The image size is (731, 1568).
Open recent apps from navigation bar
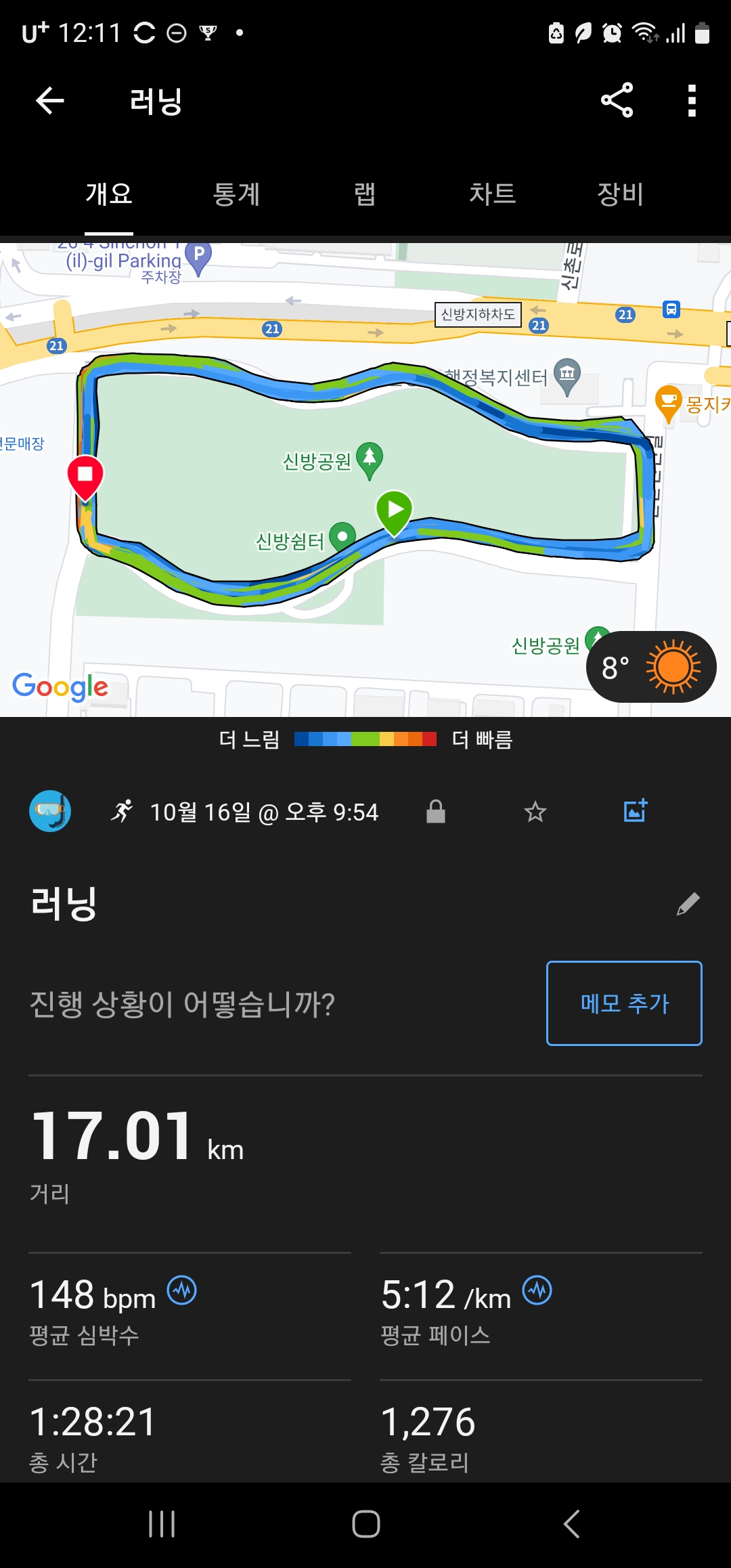tap(162, 1524)
